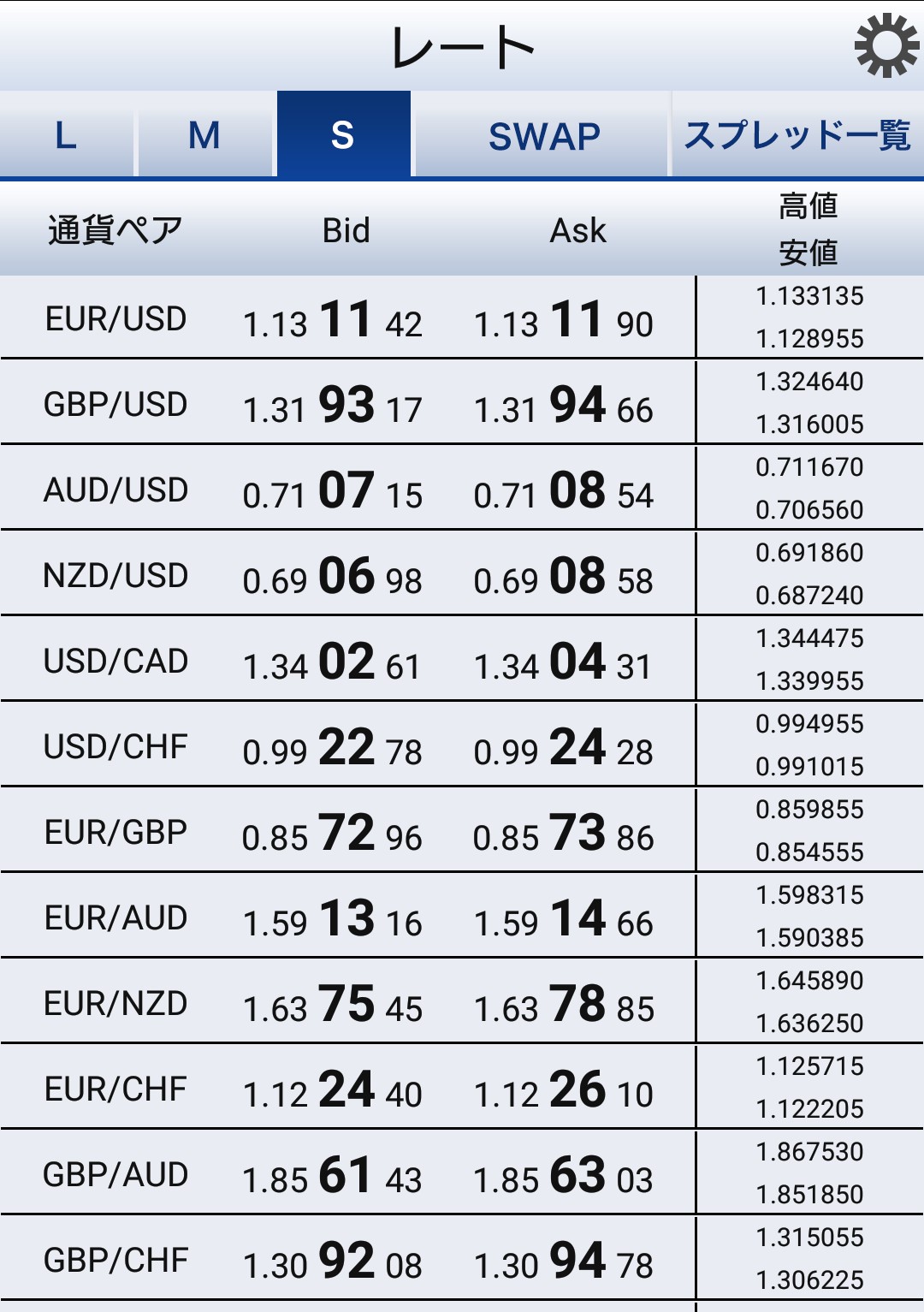Select the AUD/USD currency pair
The image size is (924, 1312).
[116, 490]
